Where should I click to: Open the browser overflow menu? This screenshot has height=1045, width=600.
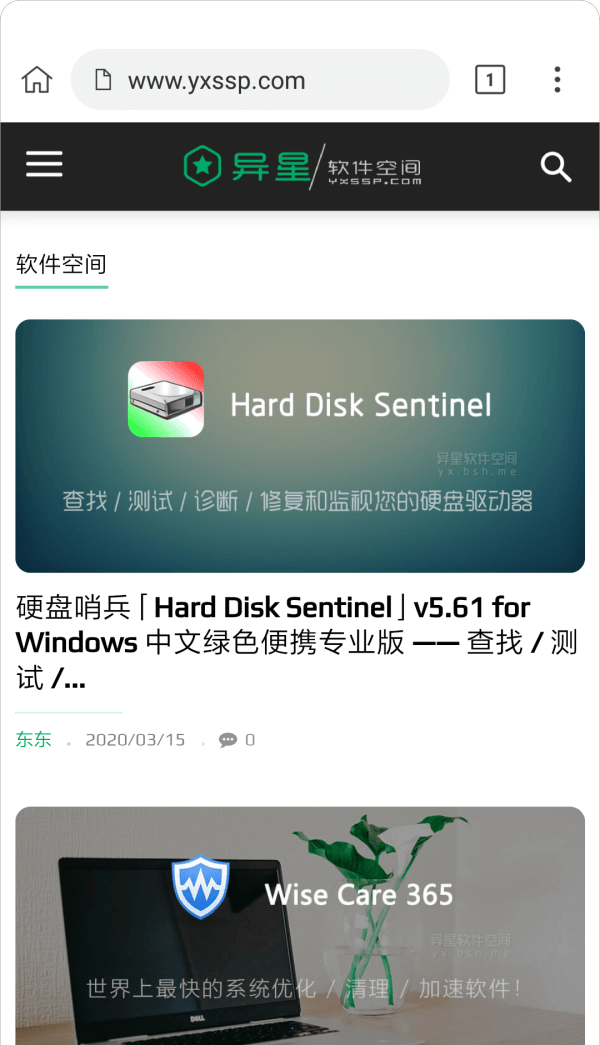(557, 80)
